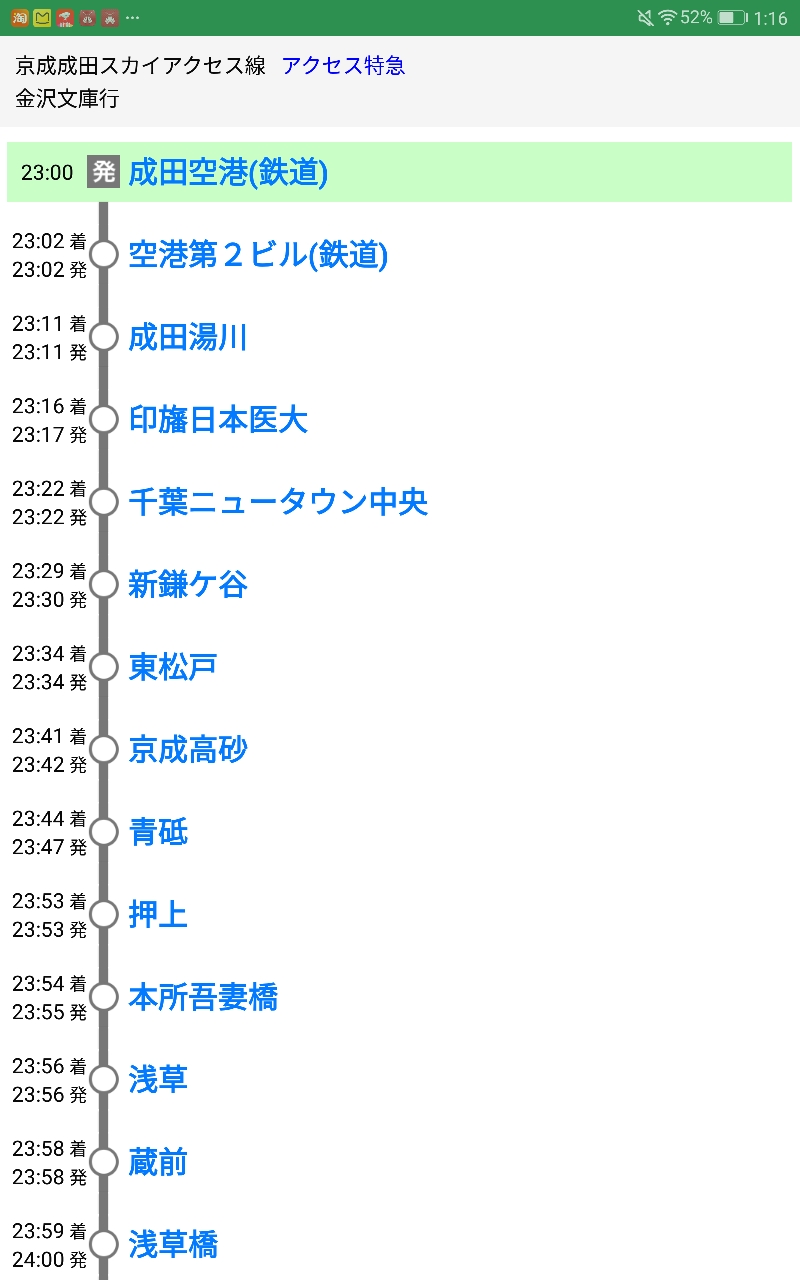The image size is (800, 1280).
Task: Open the 成田空港(鉄道) station link
Action: (228, 172)
